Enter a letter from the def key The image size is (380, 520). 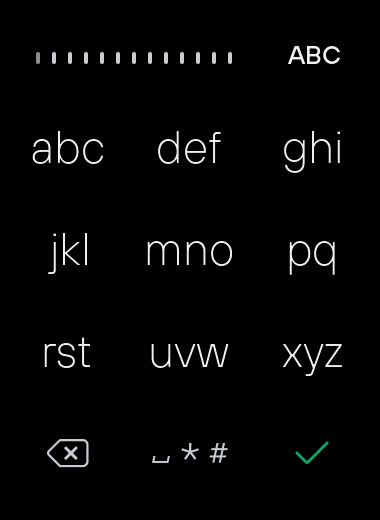[189, 148]
